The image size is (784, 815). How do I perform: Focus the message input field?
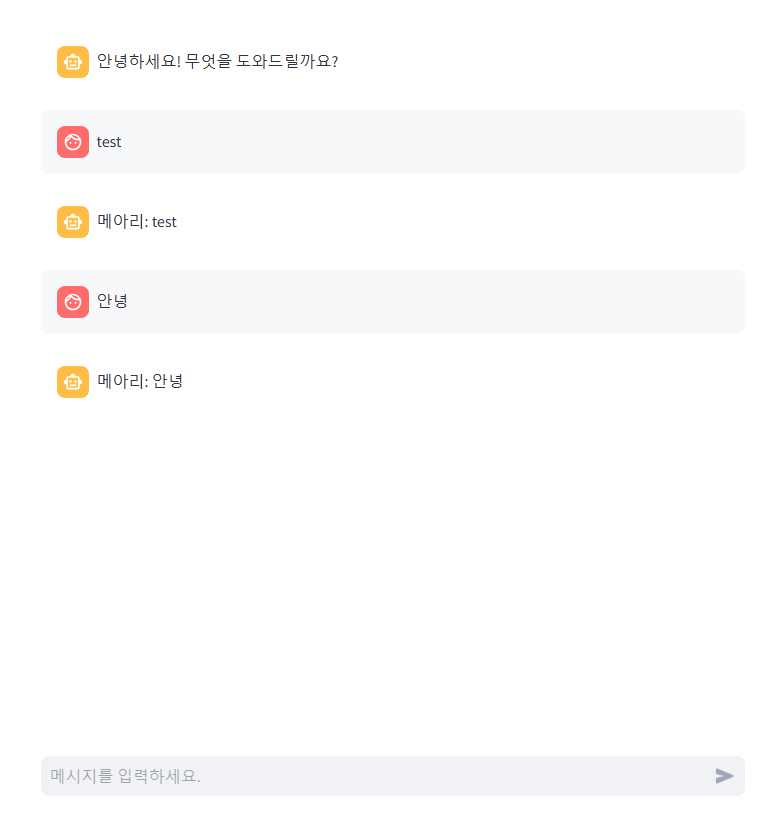[x=370, y=776]
